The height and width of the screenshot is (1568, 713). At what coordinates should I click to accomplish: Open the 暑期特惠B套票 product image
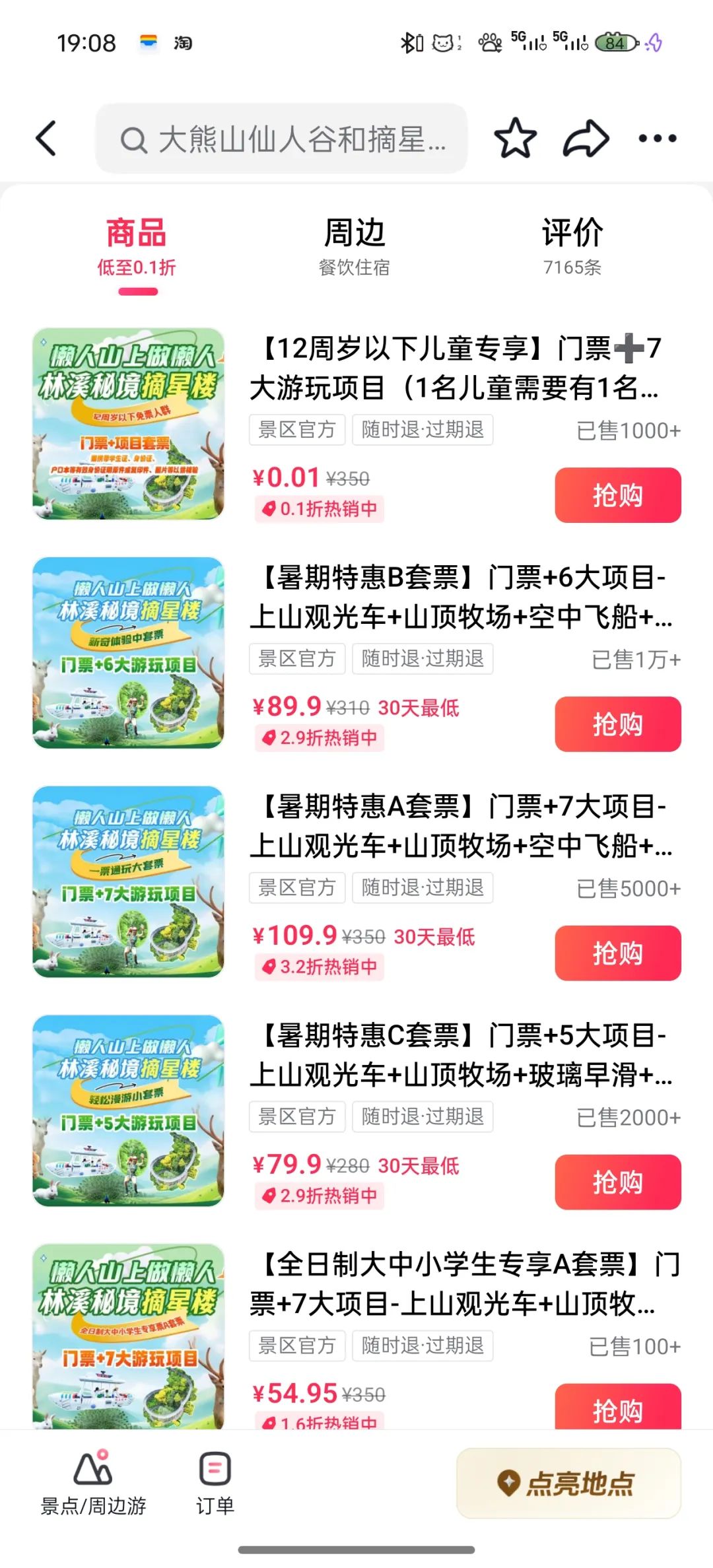(129, 653)
